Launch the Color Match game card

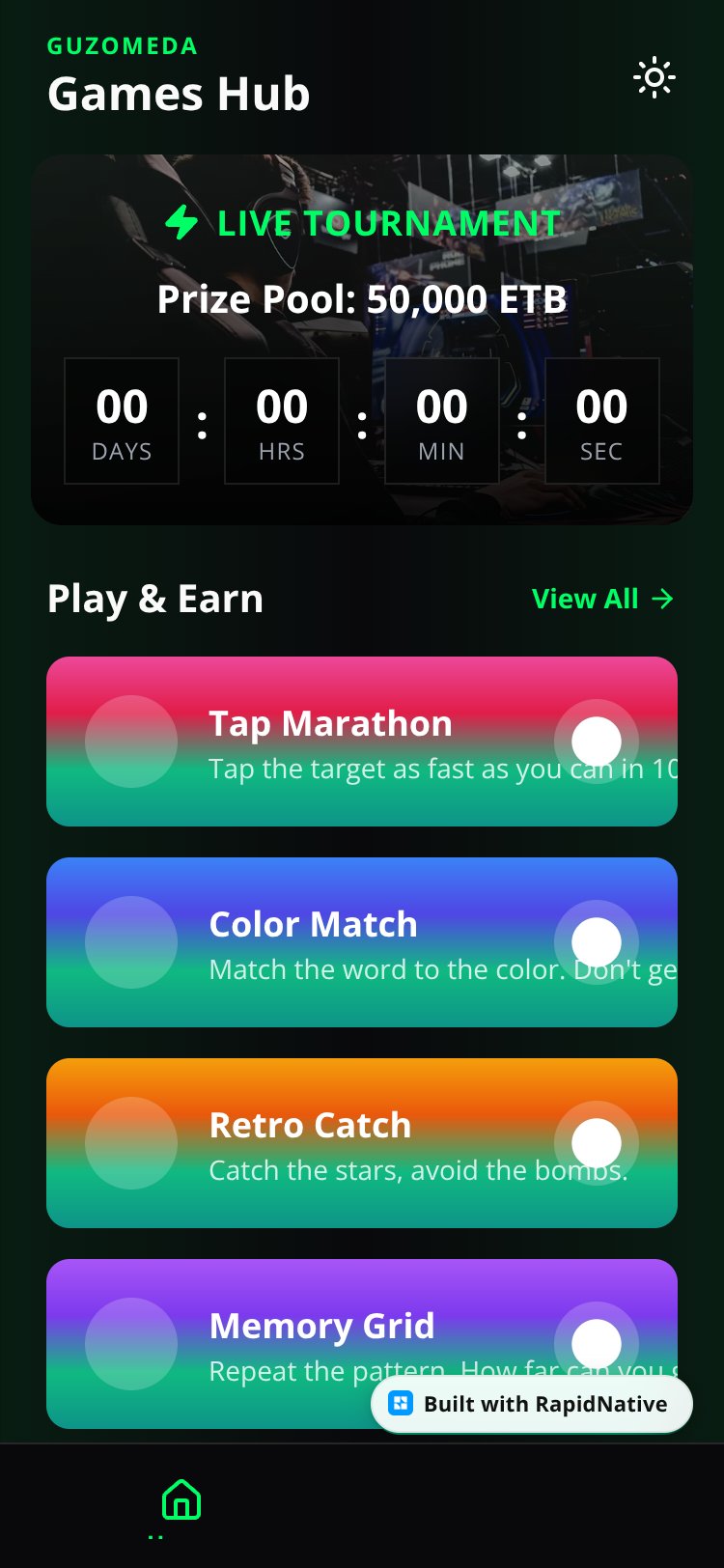(362, 942)
